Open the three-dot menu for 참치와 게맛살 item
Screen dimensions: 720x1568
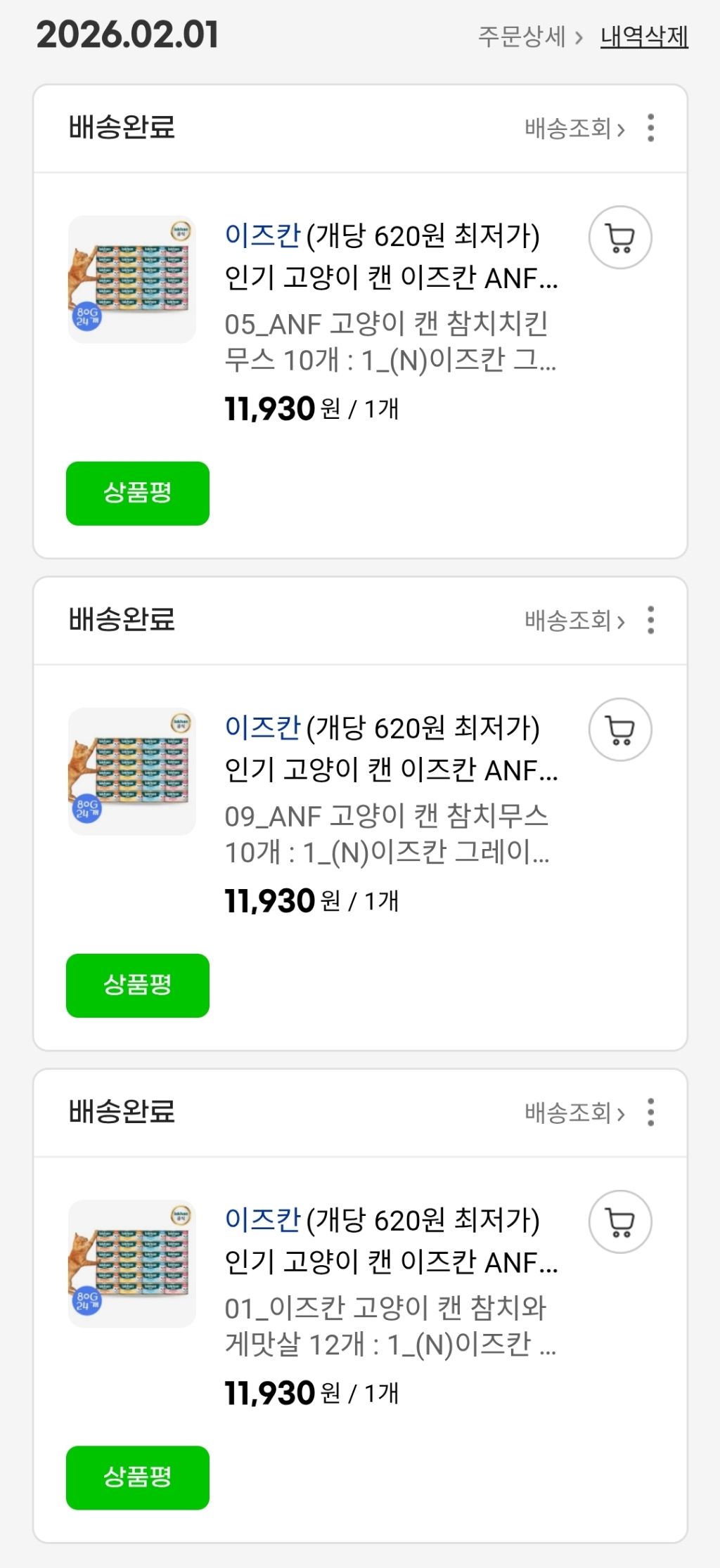click(x=651, y=1112)
